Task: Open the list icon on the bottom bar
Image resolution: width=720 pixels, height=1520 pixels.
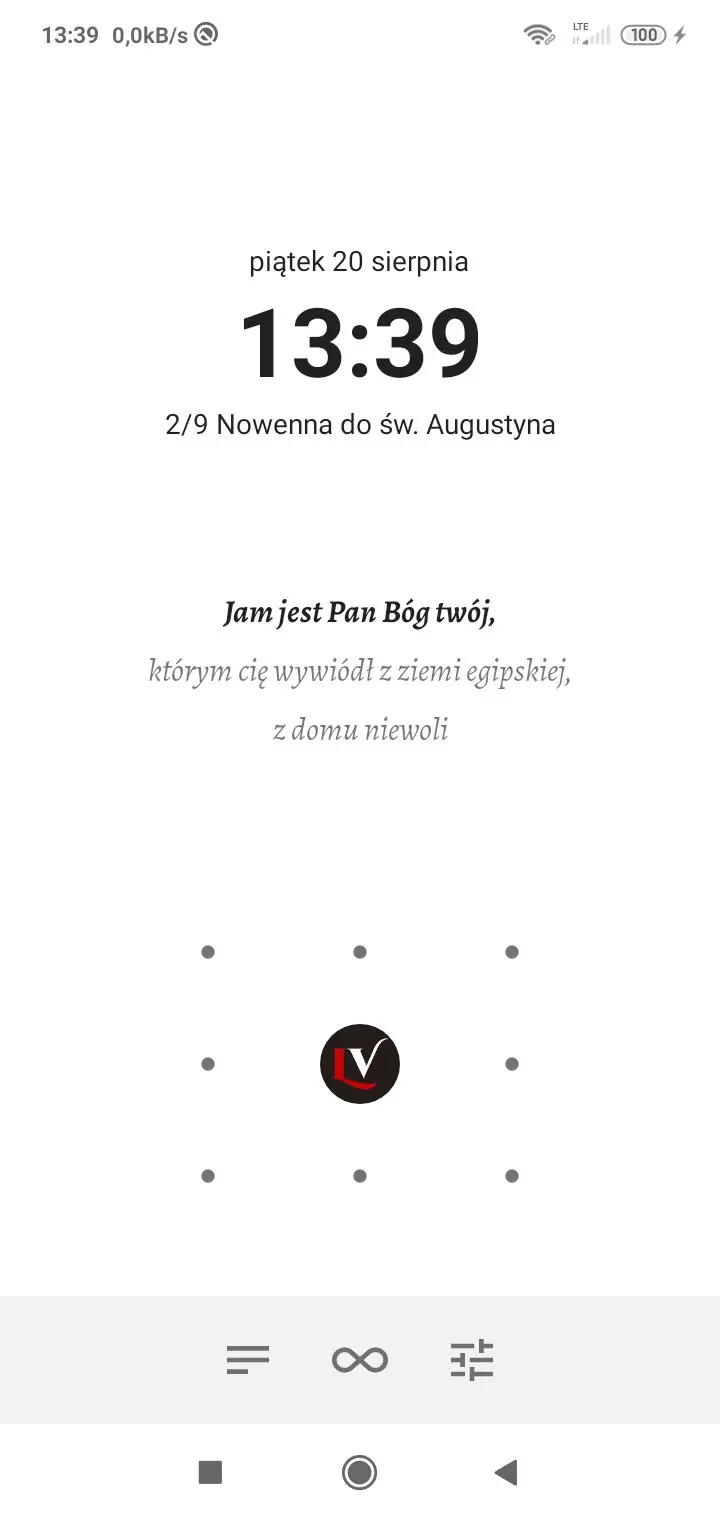Action: click(247, 1358)
